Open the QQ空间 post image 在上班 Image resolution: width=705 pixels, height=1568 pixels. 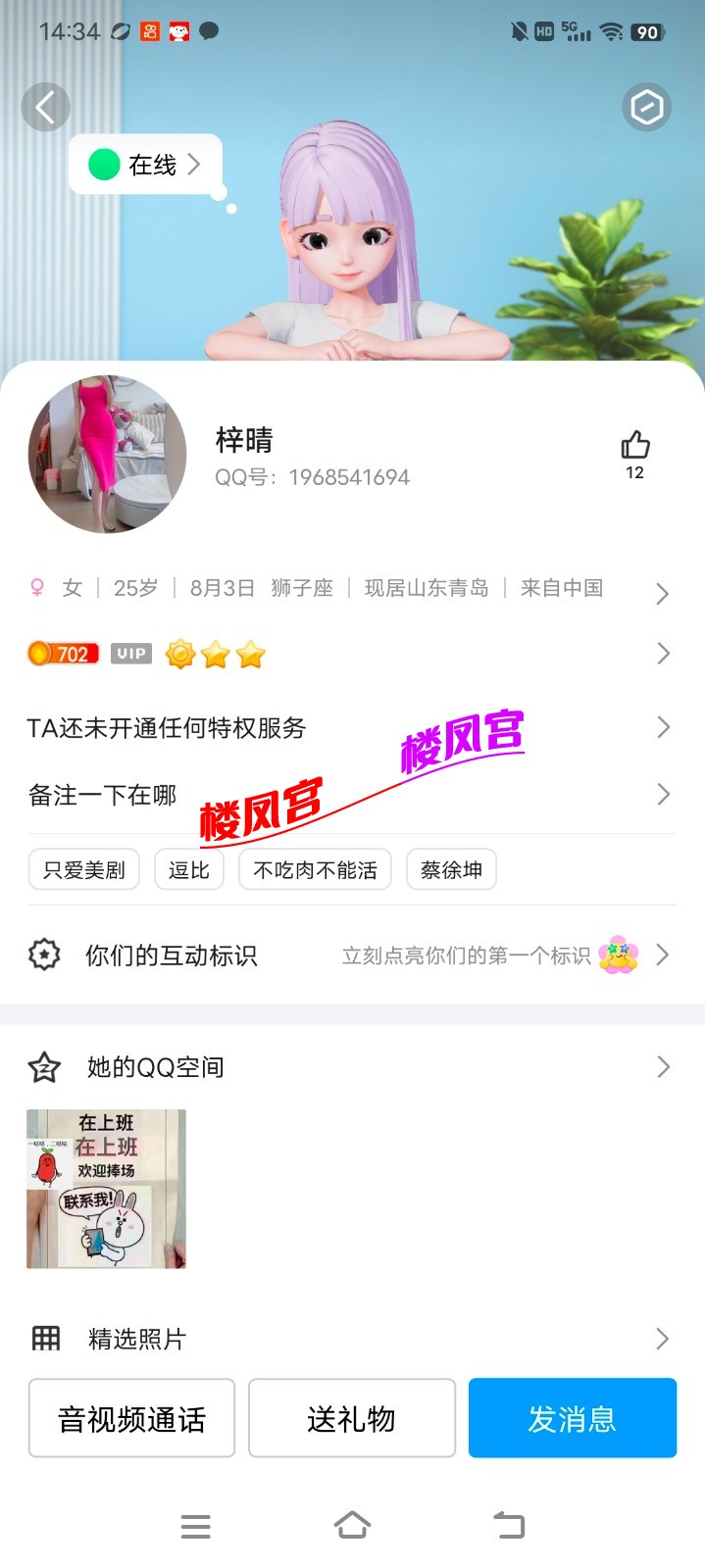(x=106, y=1189)
